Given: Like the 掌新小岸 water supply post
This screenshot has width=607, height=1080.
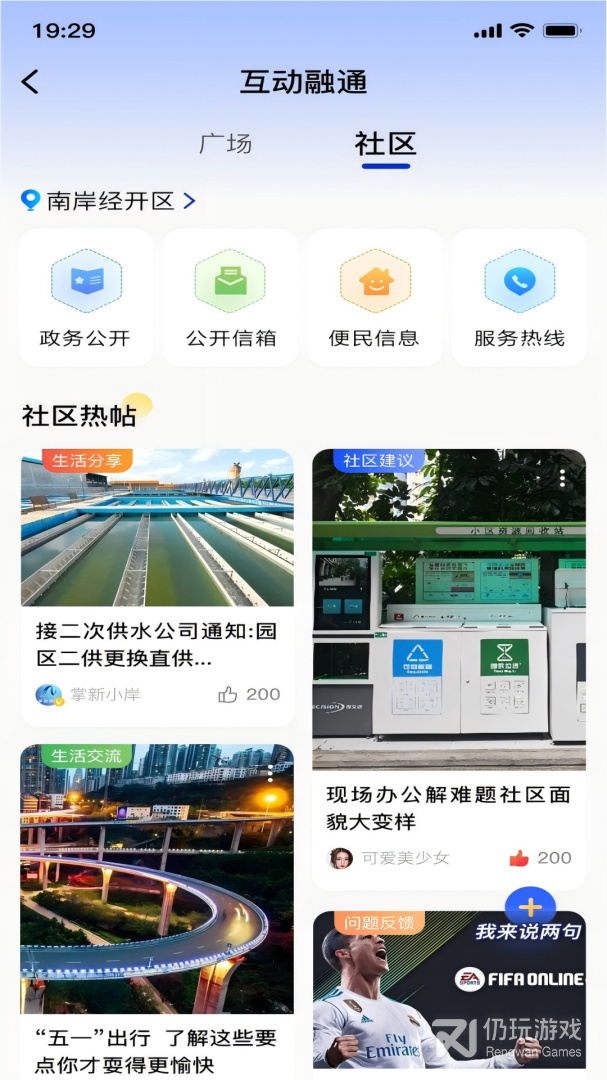Looking at the screenshot, I should pos(228,694).
